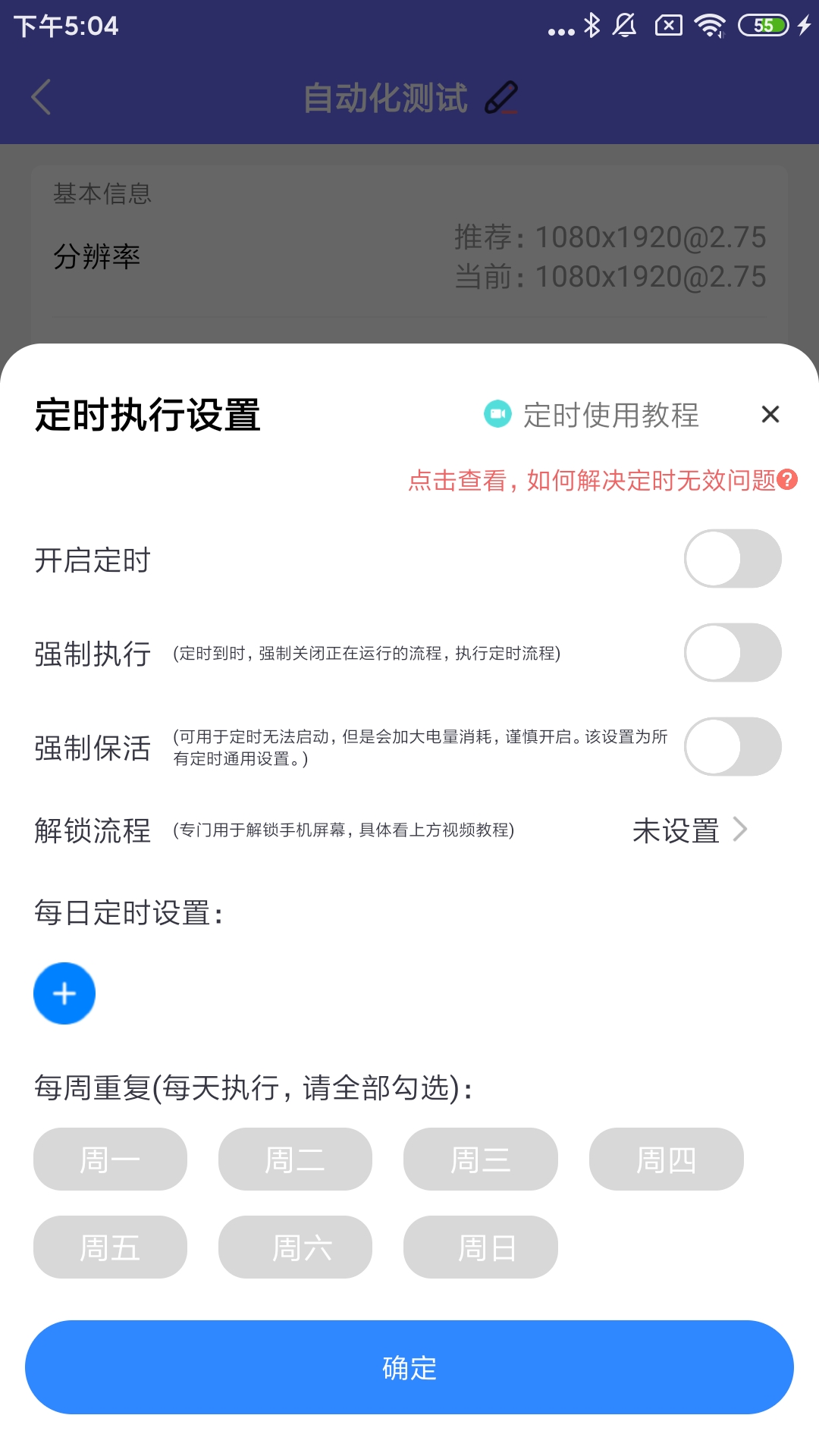Tap the Bluetooth icon in status bar
The height and width of the screenshot is (1456, 819).
[591, 26]
